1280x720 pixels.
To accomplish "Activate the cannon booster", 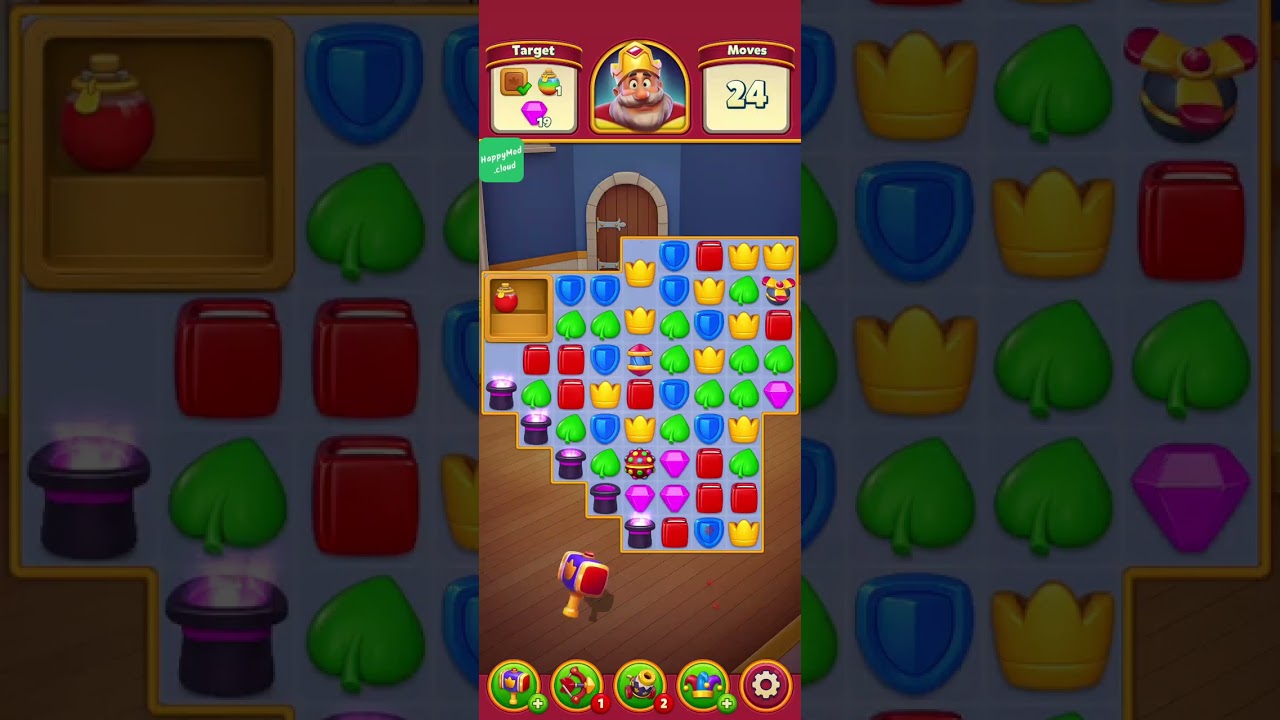I will coord(640,685).
